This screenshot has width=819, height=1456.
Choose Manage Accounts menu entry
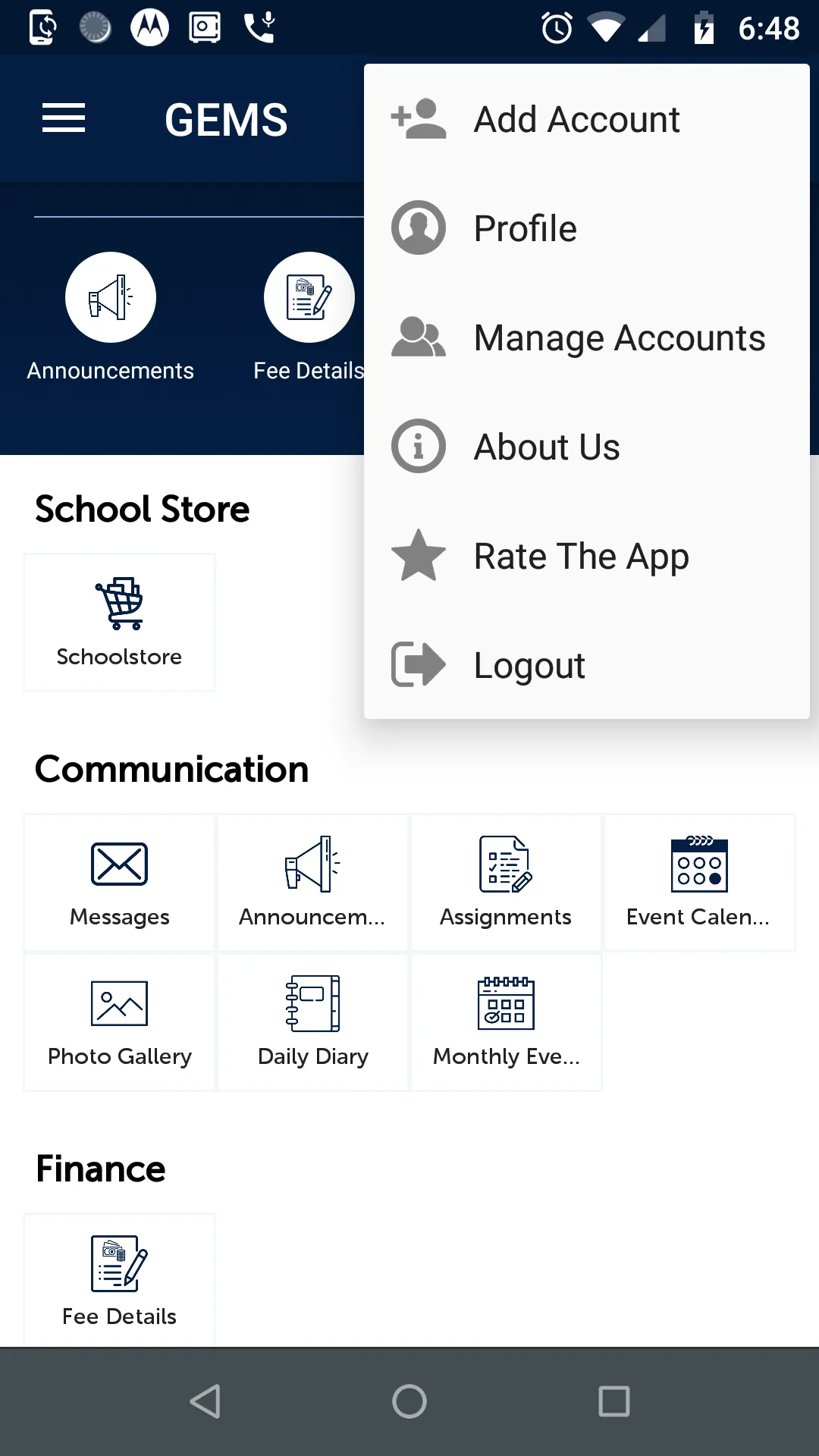(x=619, y=337)
